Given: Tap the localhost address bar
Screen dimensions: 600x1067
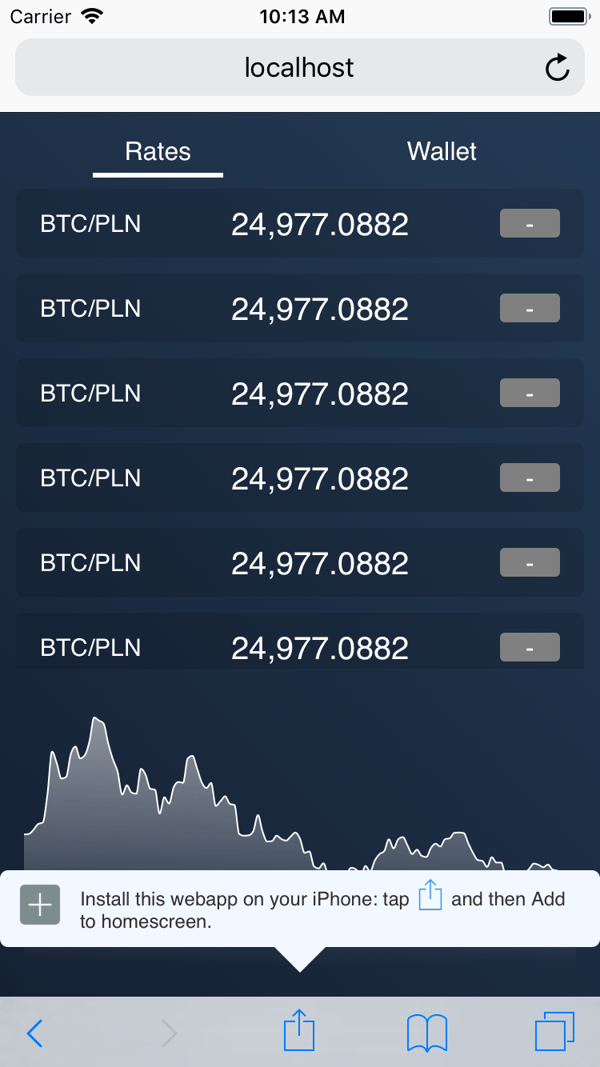Looking at the screenshot, I should pos(299,68).
